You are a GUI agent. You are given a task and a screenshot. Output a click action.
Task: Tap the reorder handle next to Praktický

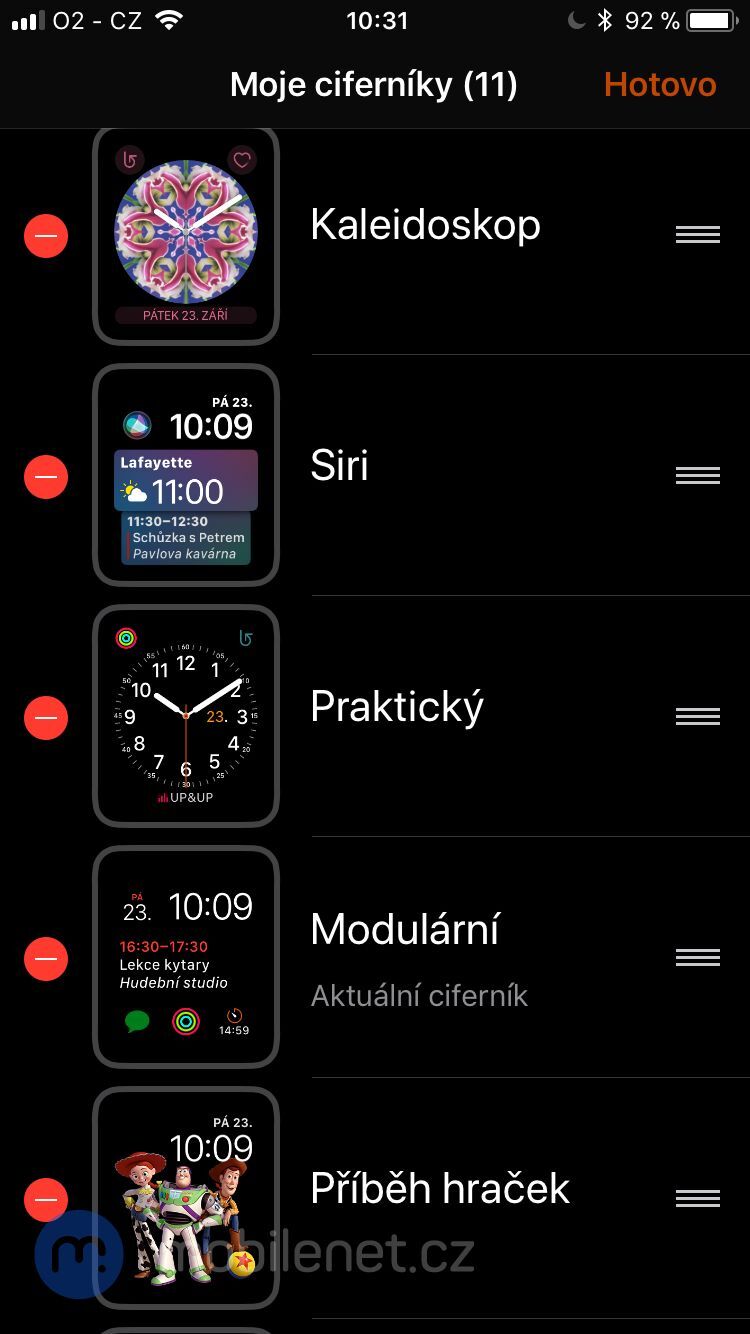click(x=697, y=716)
